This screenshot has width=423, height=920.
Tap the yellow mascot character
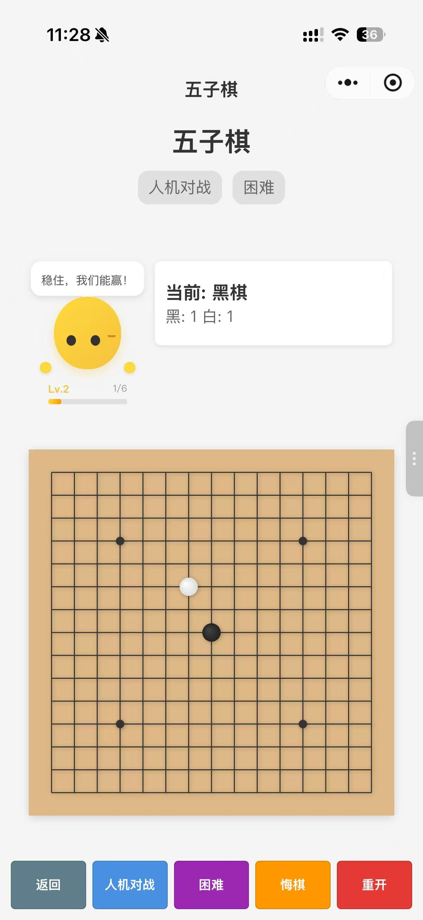click(87, 333)
